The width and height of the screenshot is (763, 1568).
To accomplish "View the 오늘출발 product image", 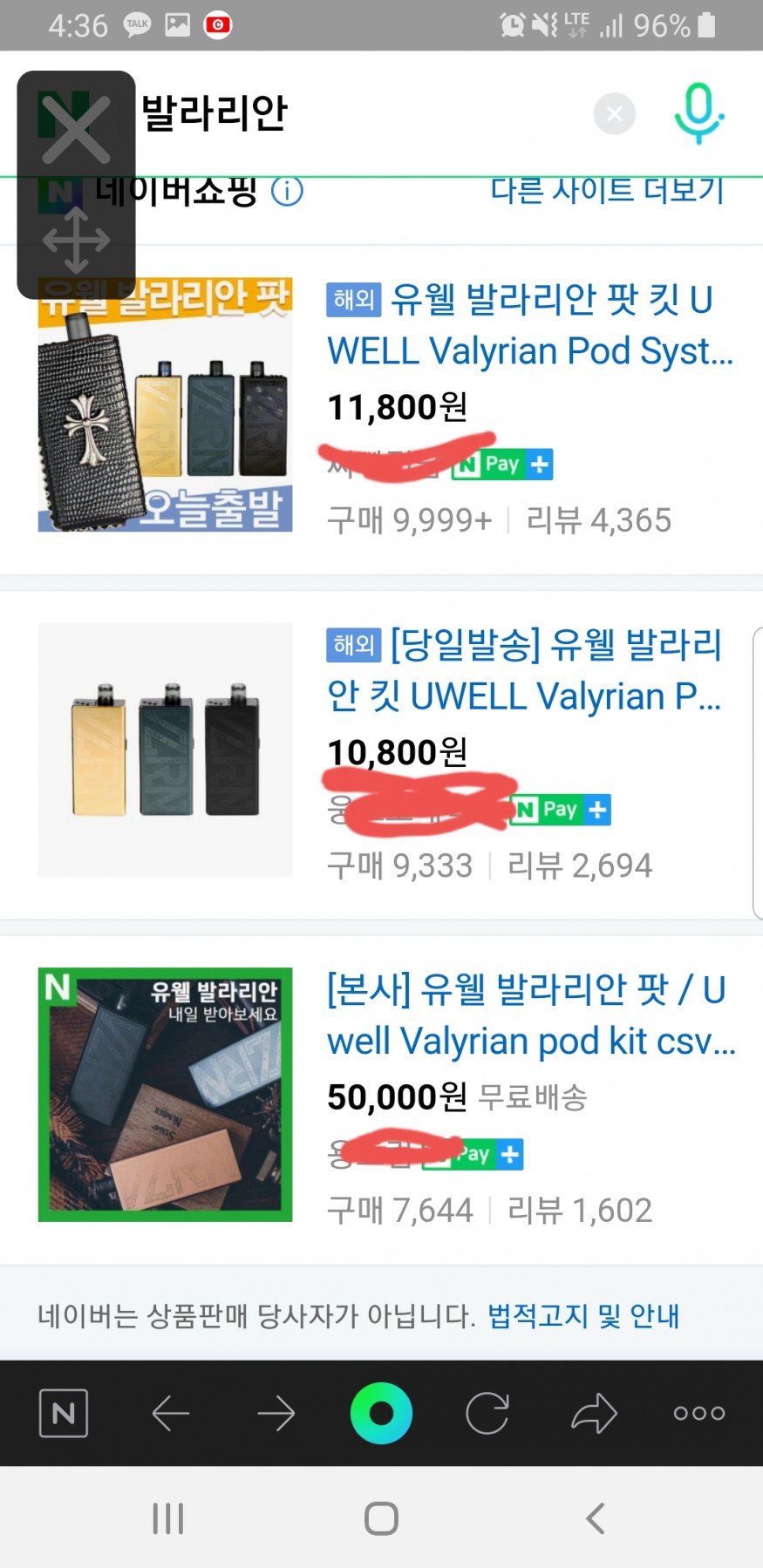I will tap(165, 404).
